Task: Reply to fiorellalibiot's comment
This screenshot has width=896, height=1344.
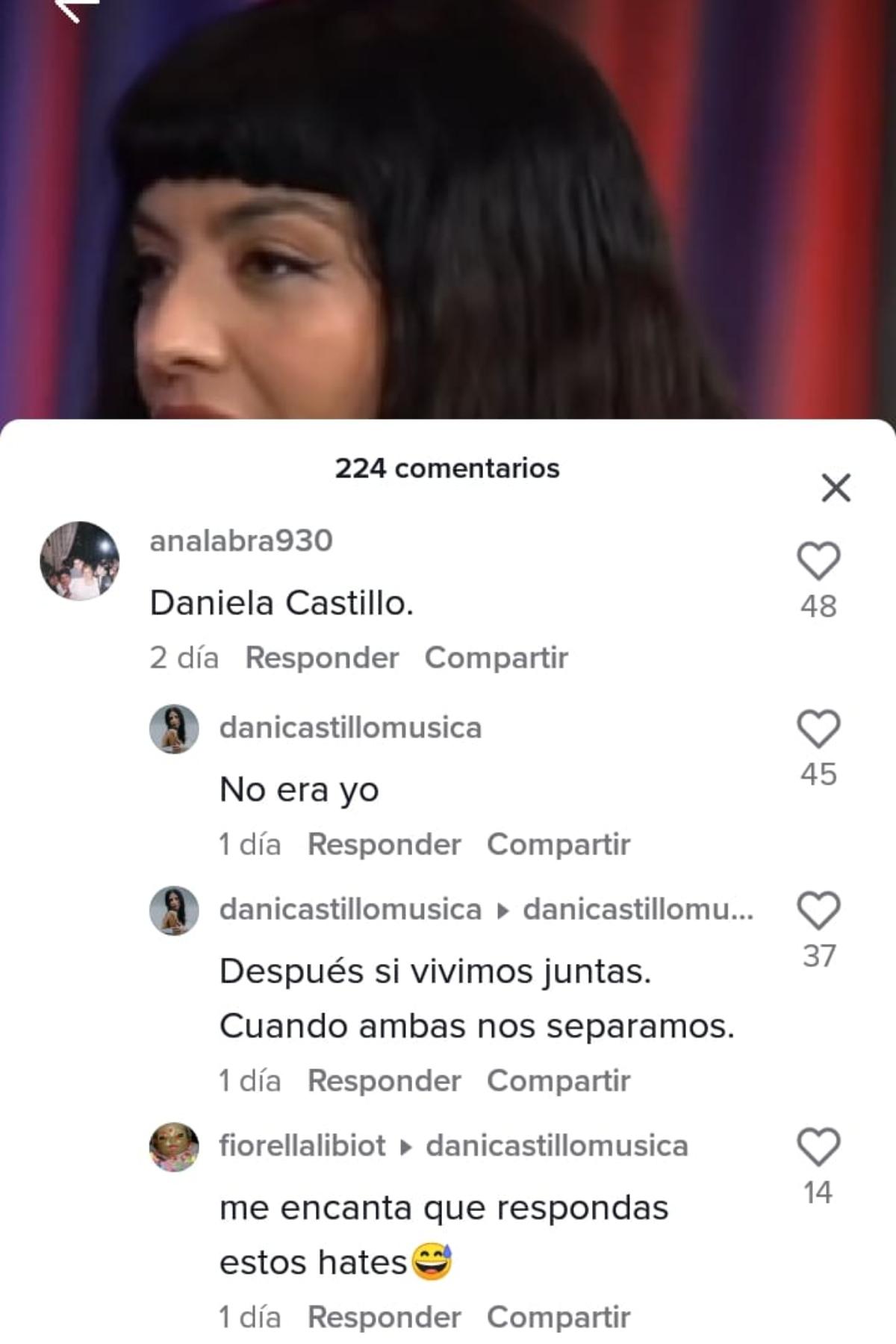Action: click(x=384, y=1317)
